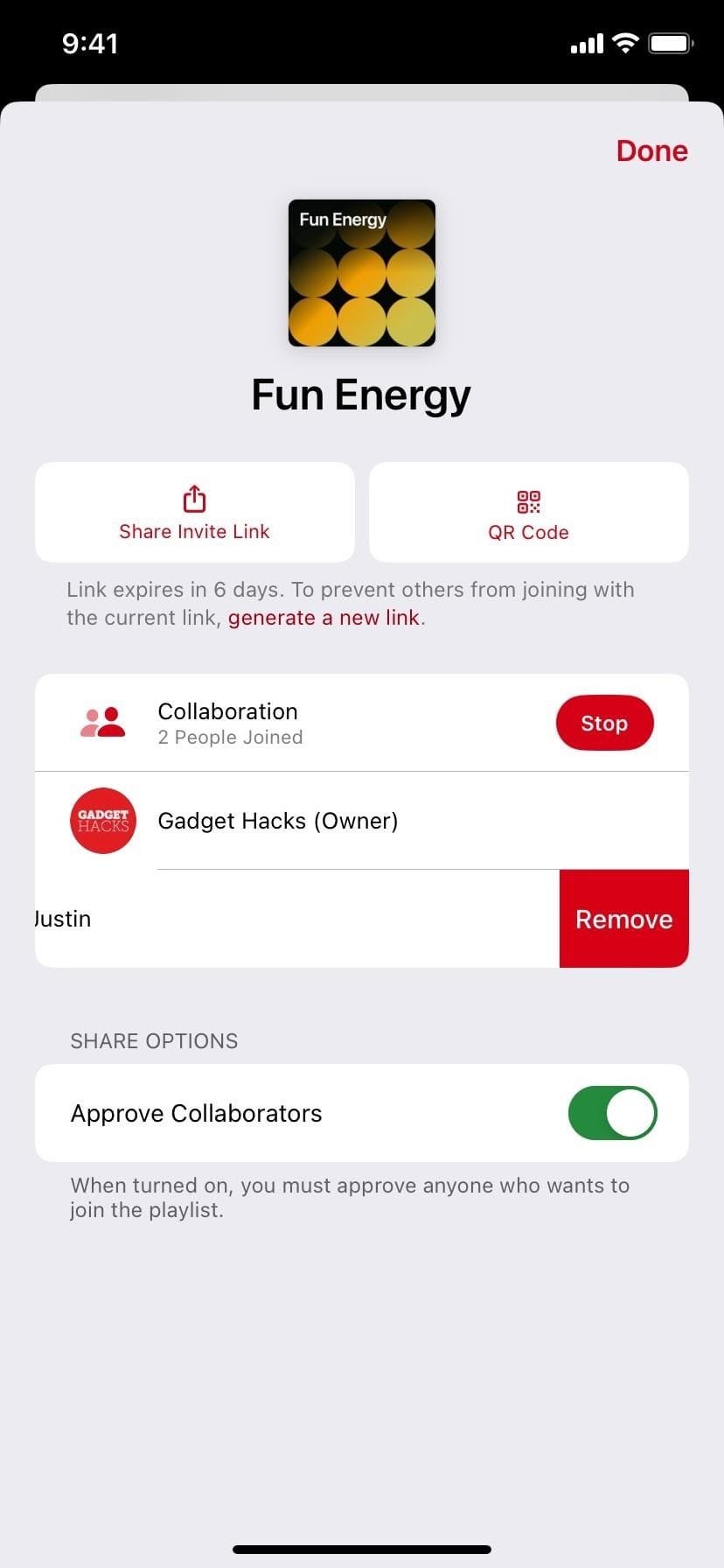724x1568 pixels.
Task: Show the QR Code
Action: point(529,512)
